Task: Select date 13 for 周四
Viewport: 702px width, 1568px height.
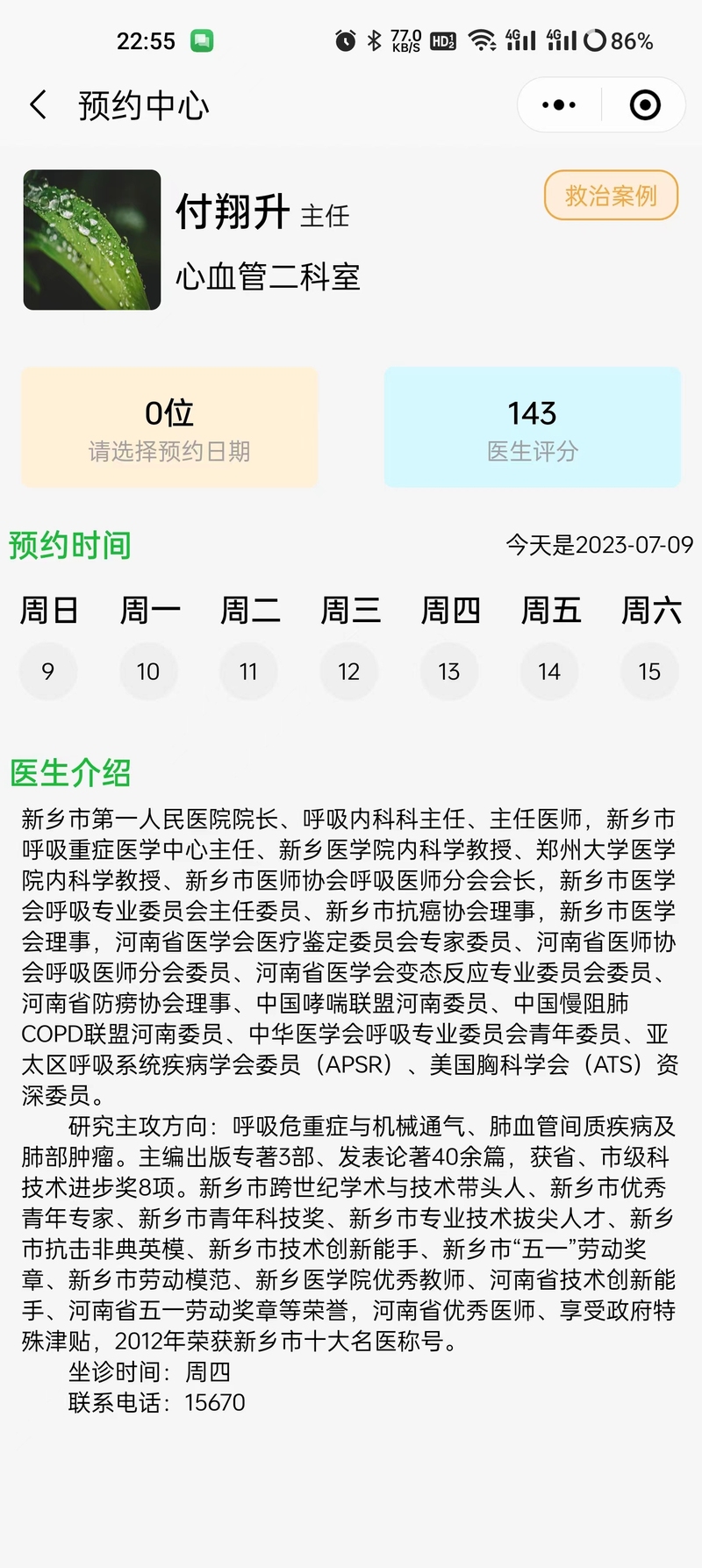Action: (449, 671)
